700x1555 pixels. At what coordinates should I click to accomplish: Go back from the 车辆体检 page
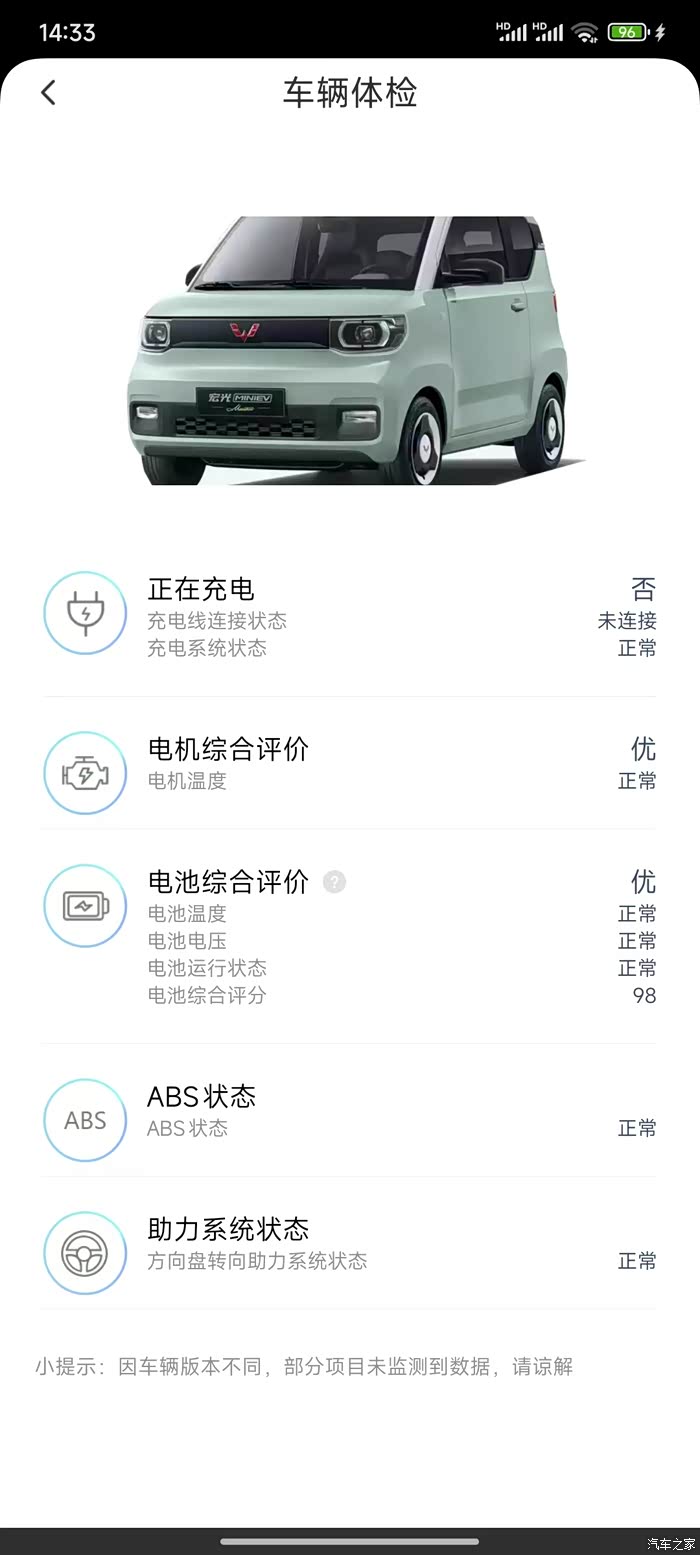click(48, 93)
